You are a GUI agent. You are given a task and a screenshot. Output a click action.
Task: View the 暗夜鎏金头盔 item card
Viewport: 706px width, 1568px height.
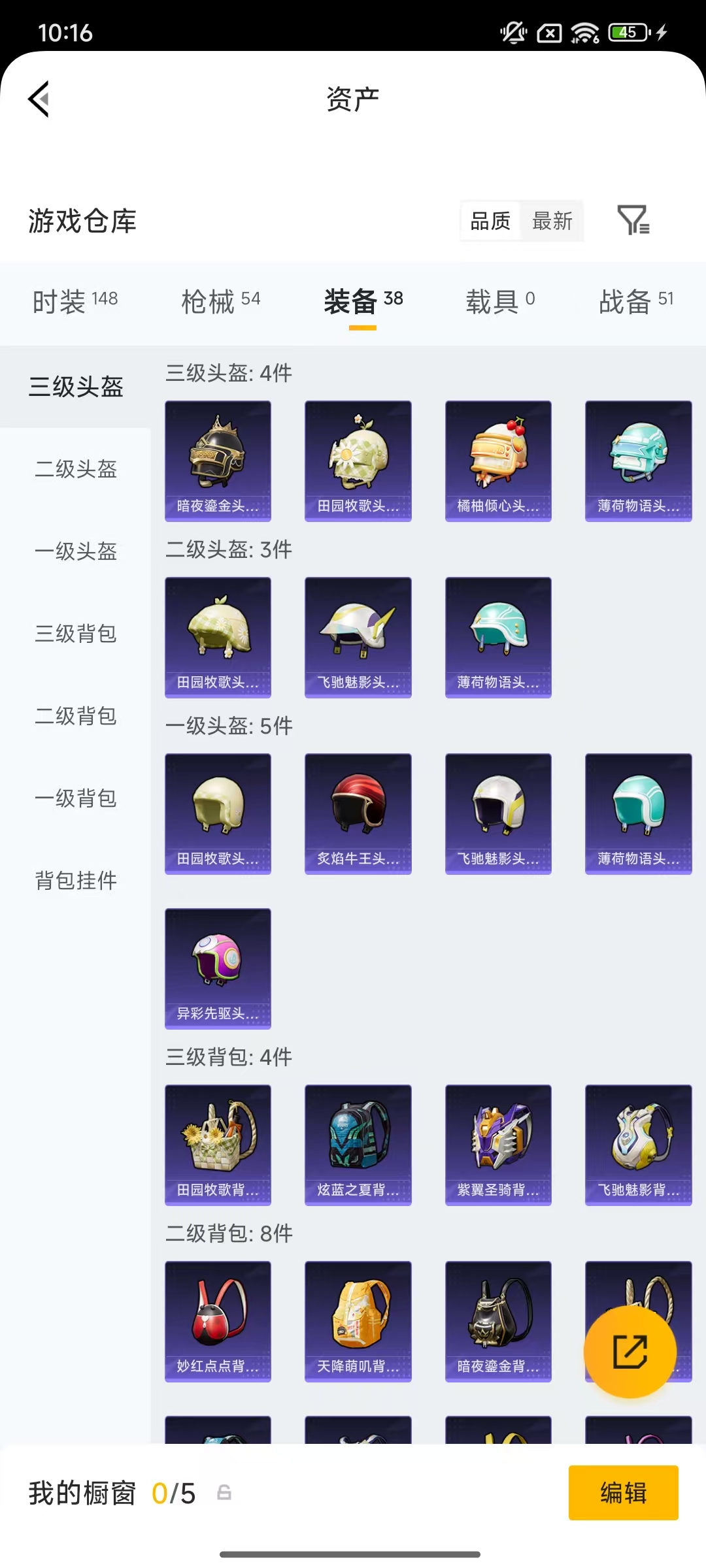pos(218,460)
